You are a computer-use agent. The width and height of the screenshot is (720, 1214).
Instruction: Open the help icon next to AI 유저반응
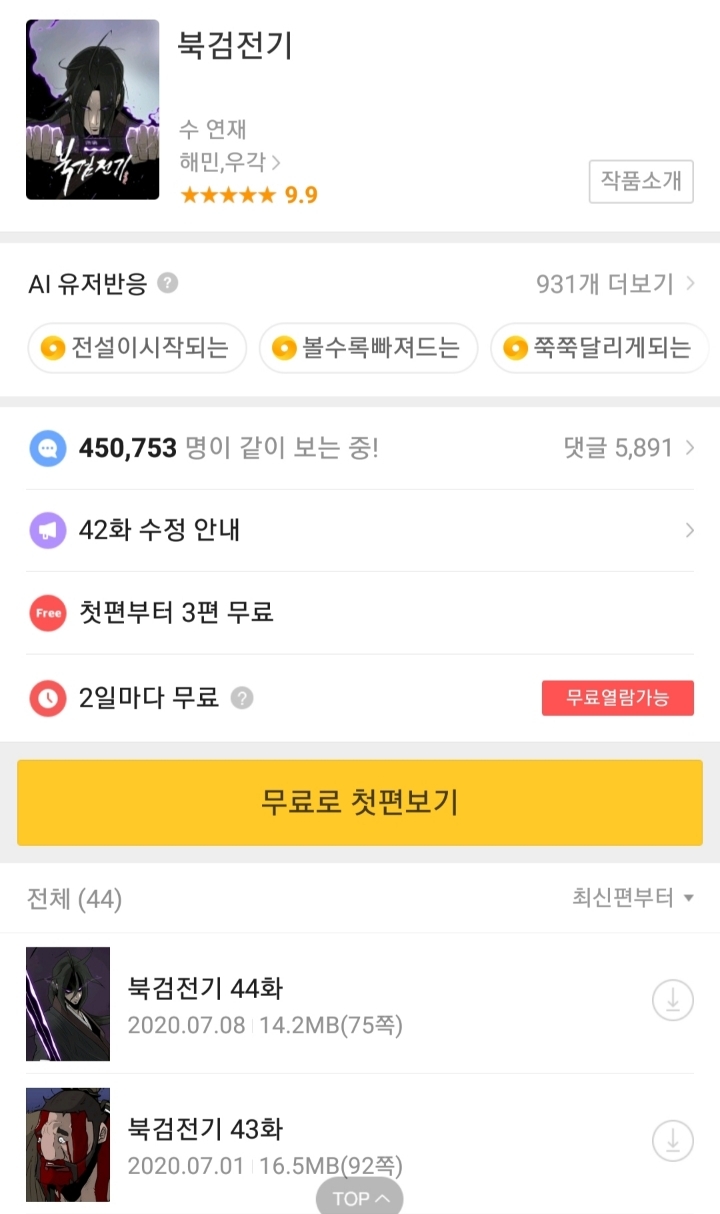click(x=167, y=284)
